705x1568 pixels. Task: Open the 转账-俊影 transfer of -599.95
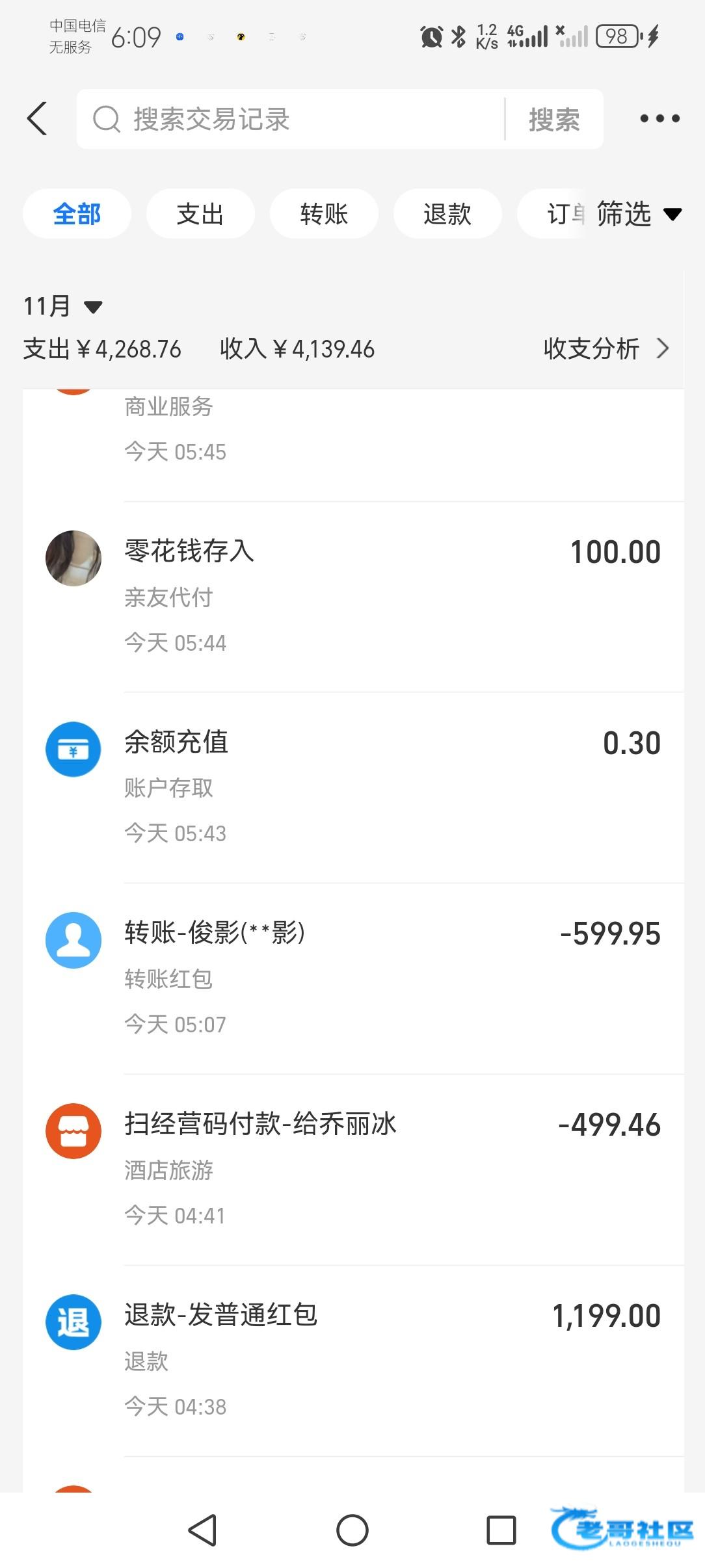(x=390, y=977)
